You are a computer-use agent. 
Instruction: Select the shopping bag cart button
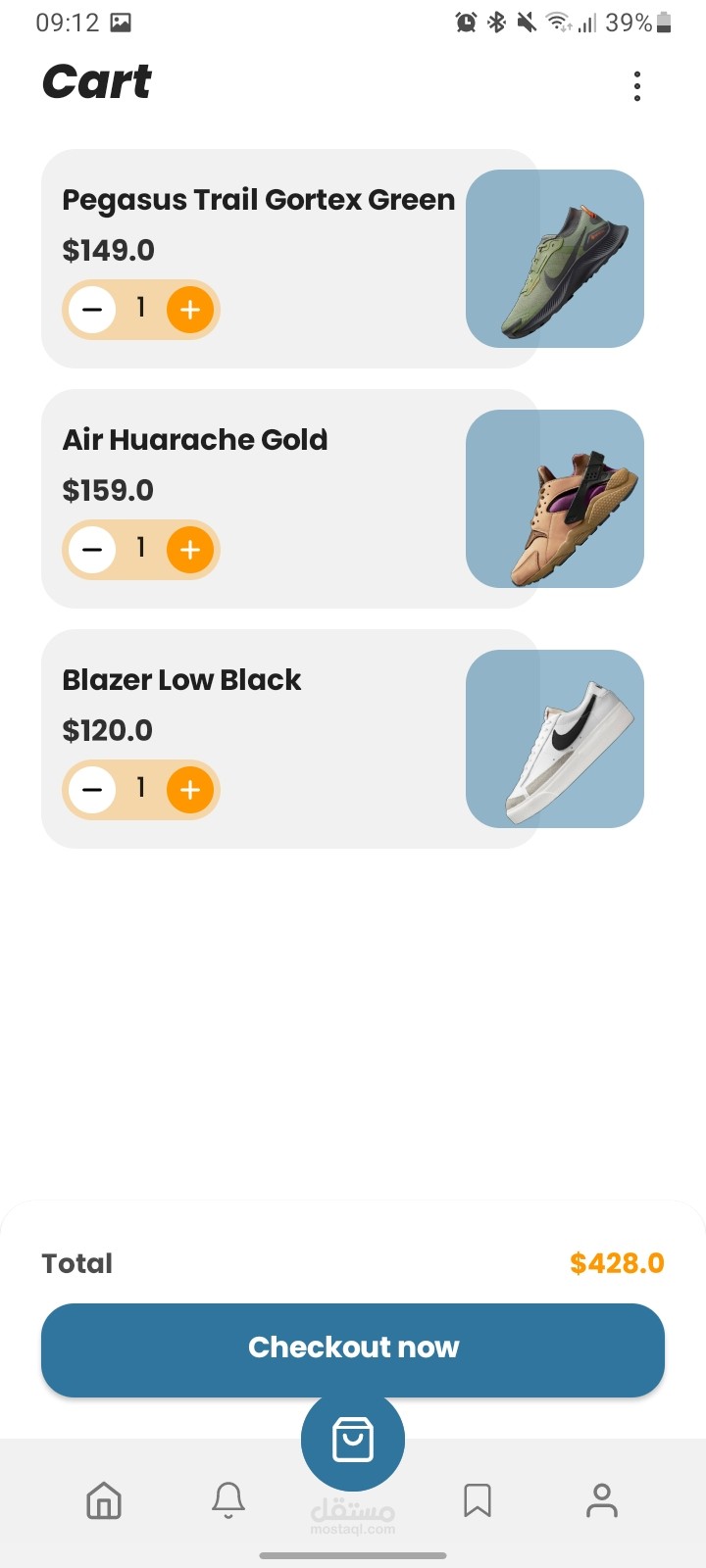pos(353,1440)
